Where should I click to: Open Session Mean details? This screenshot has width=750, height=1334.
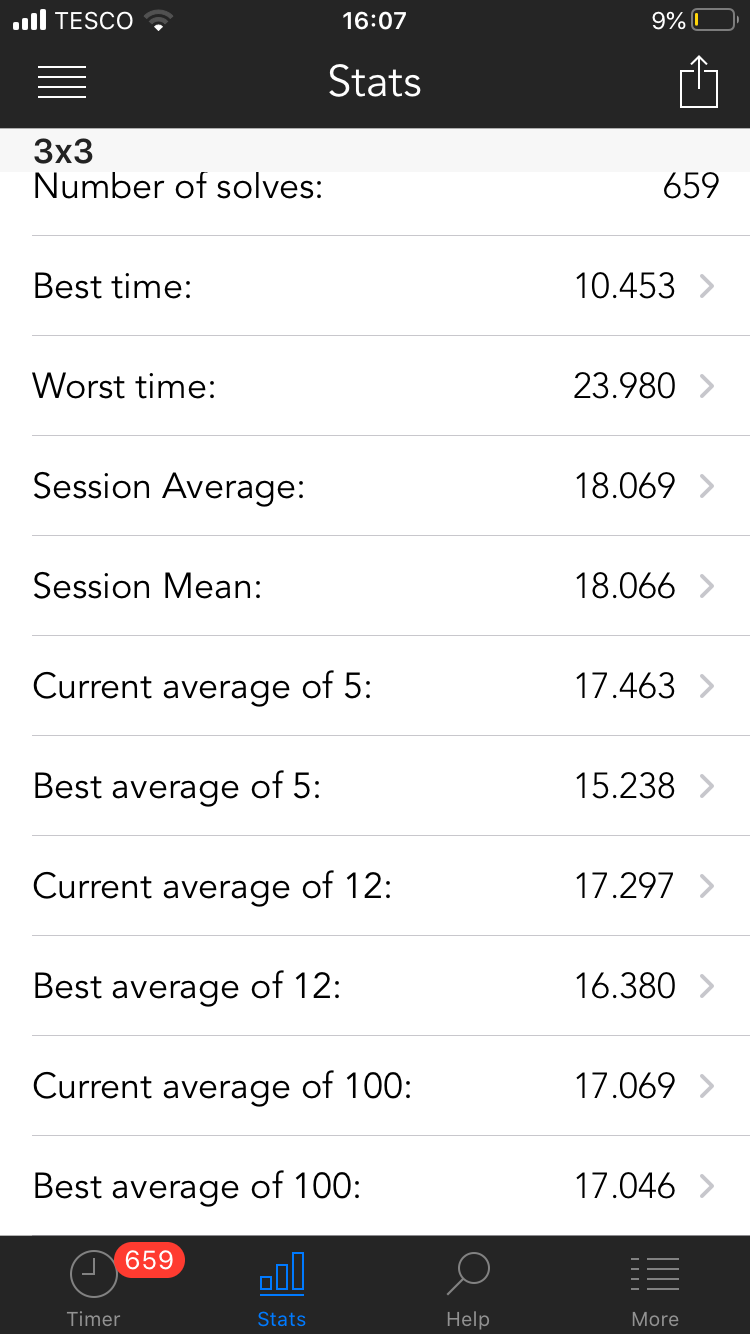[x=375, y=586]
